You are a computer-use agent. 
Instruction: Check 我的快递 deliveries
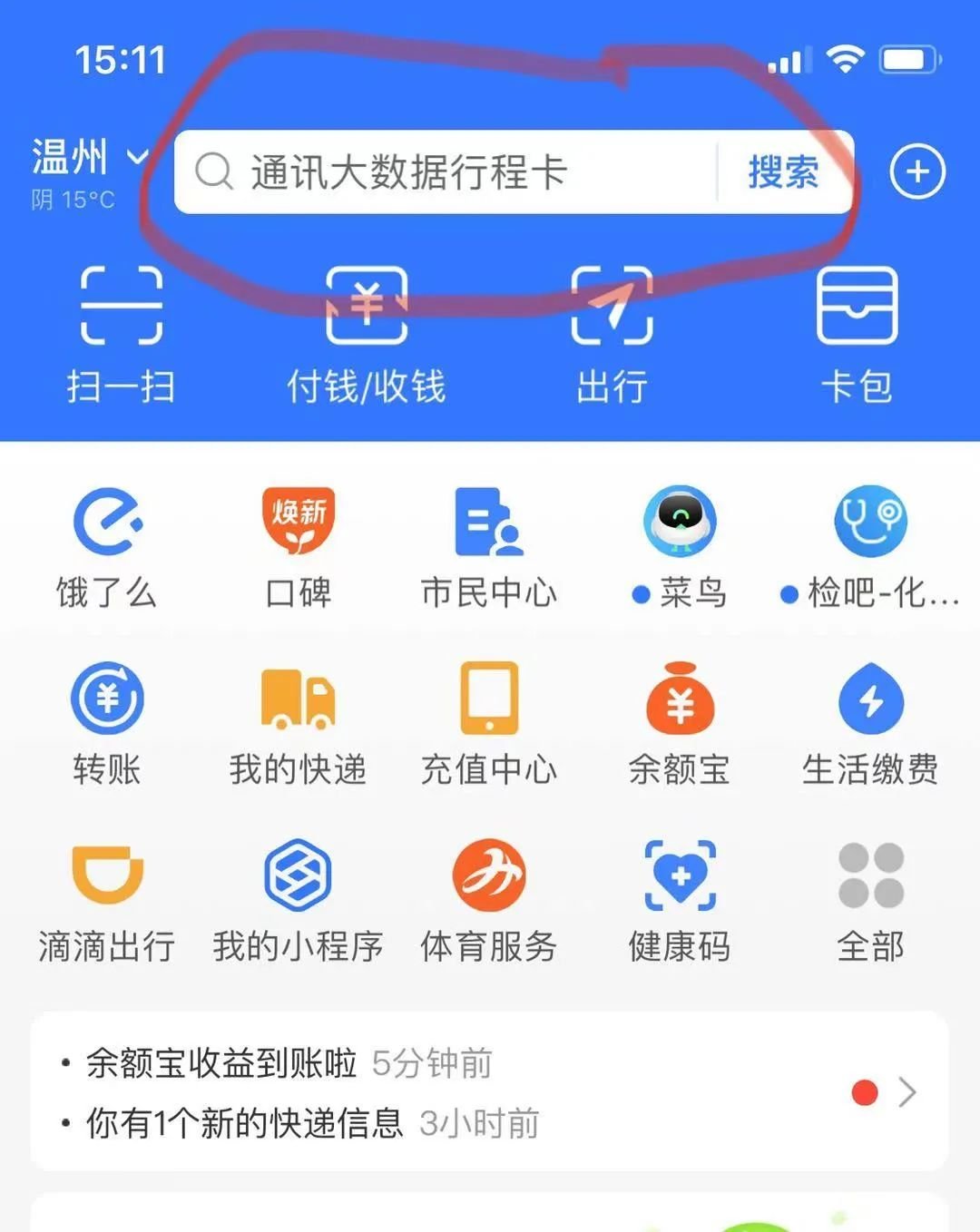[x=298, y=723]
